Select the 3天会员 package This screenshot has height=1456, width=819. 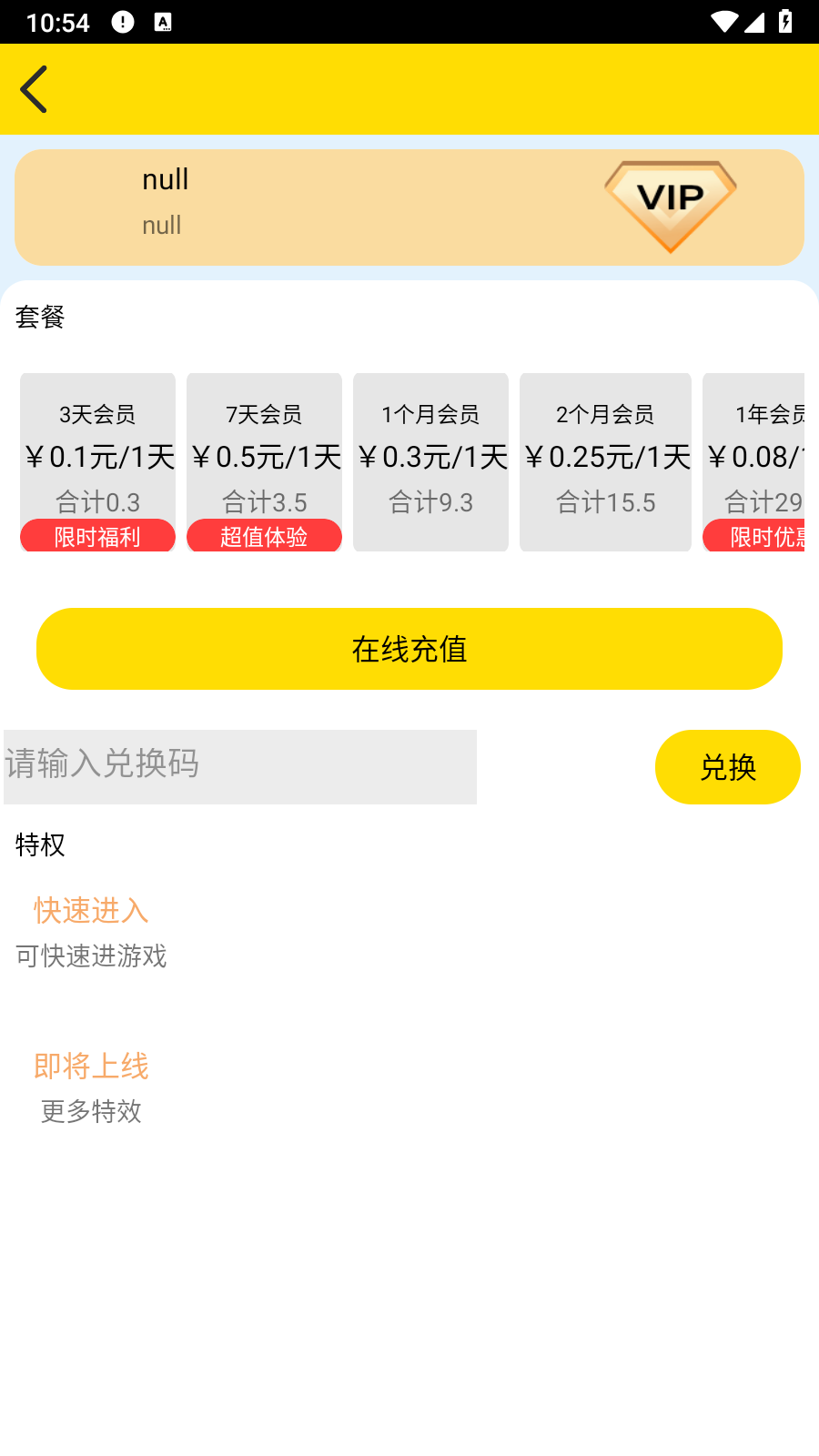pyautogui.click(x=97, y=462)
